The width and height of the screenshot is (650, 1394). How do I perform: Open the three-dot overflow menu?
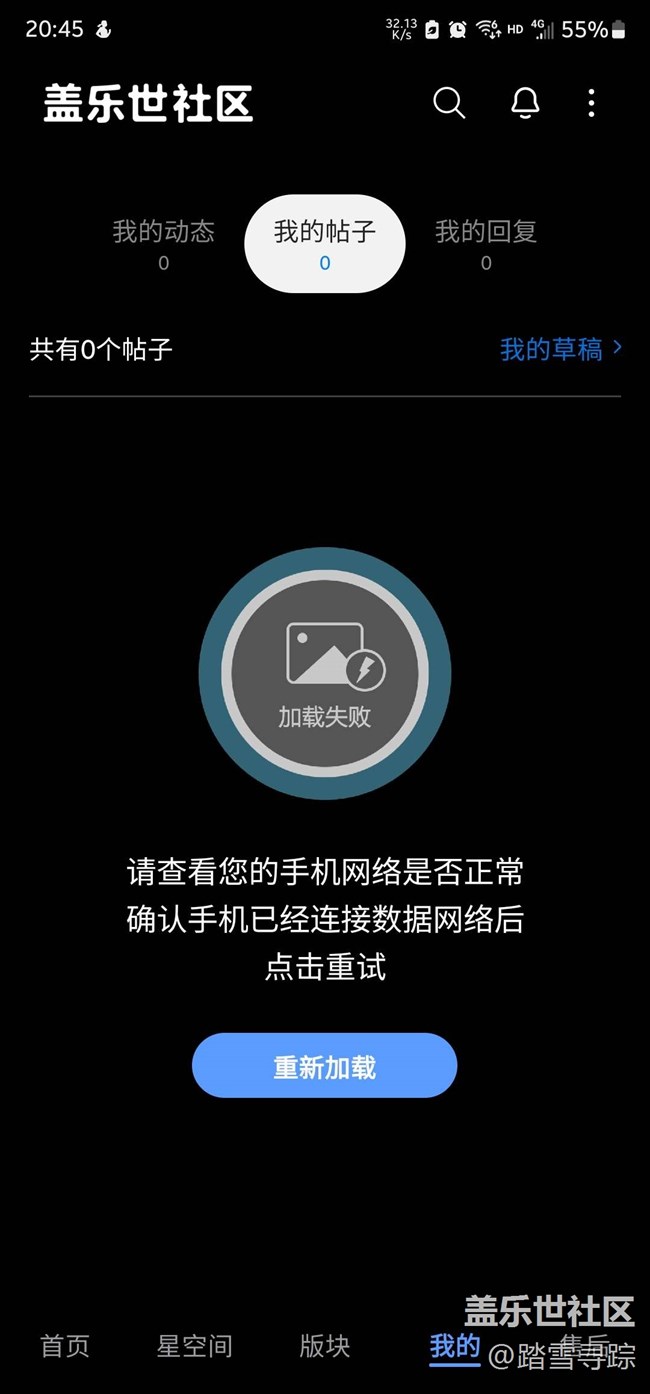pos(591,102)
